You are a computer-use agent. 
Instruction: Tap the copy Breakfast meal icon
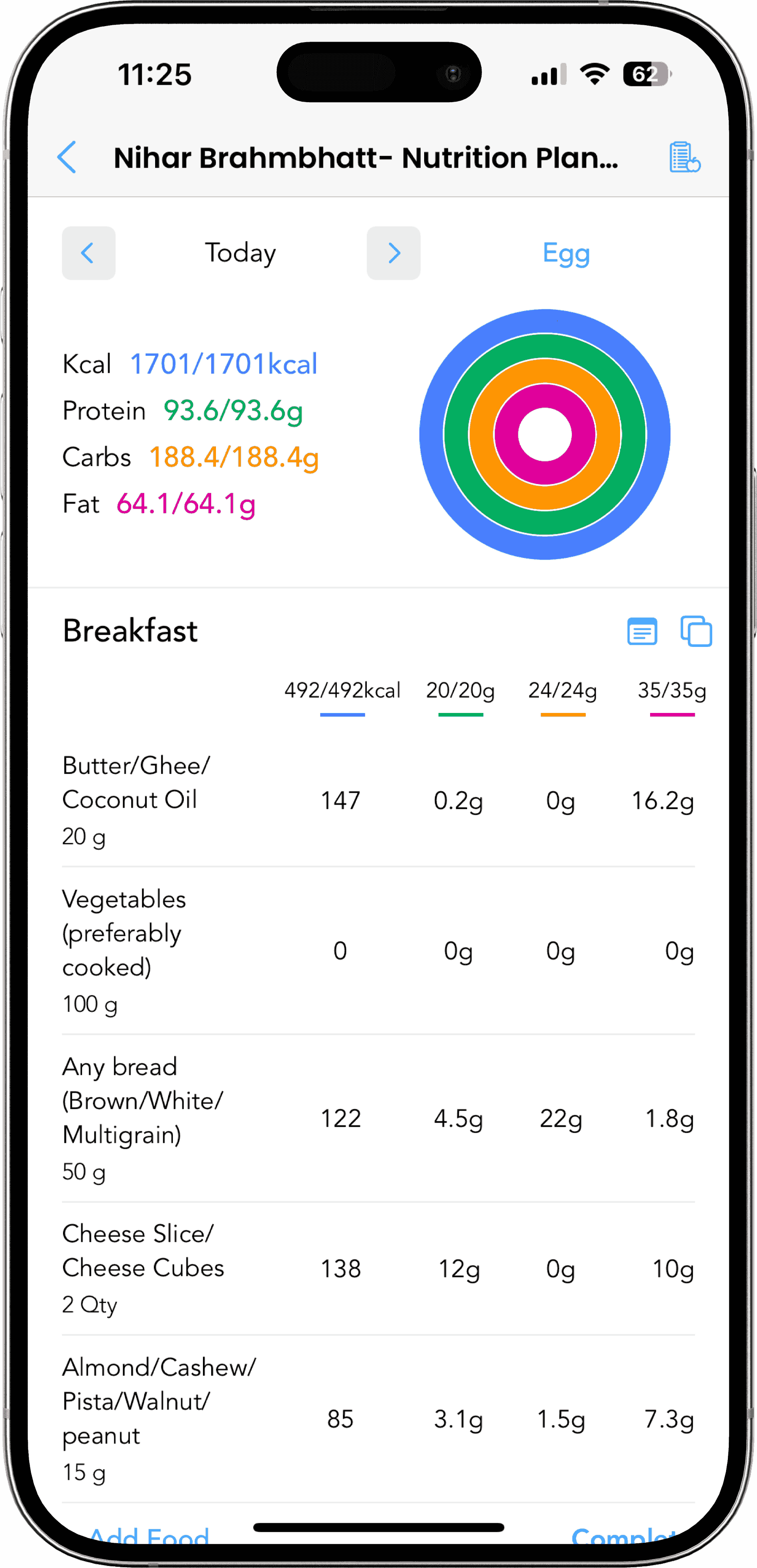696,631
